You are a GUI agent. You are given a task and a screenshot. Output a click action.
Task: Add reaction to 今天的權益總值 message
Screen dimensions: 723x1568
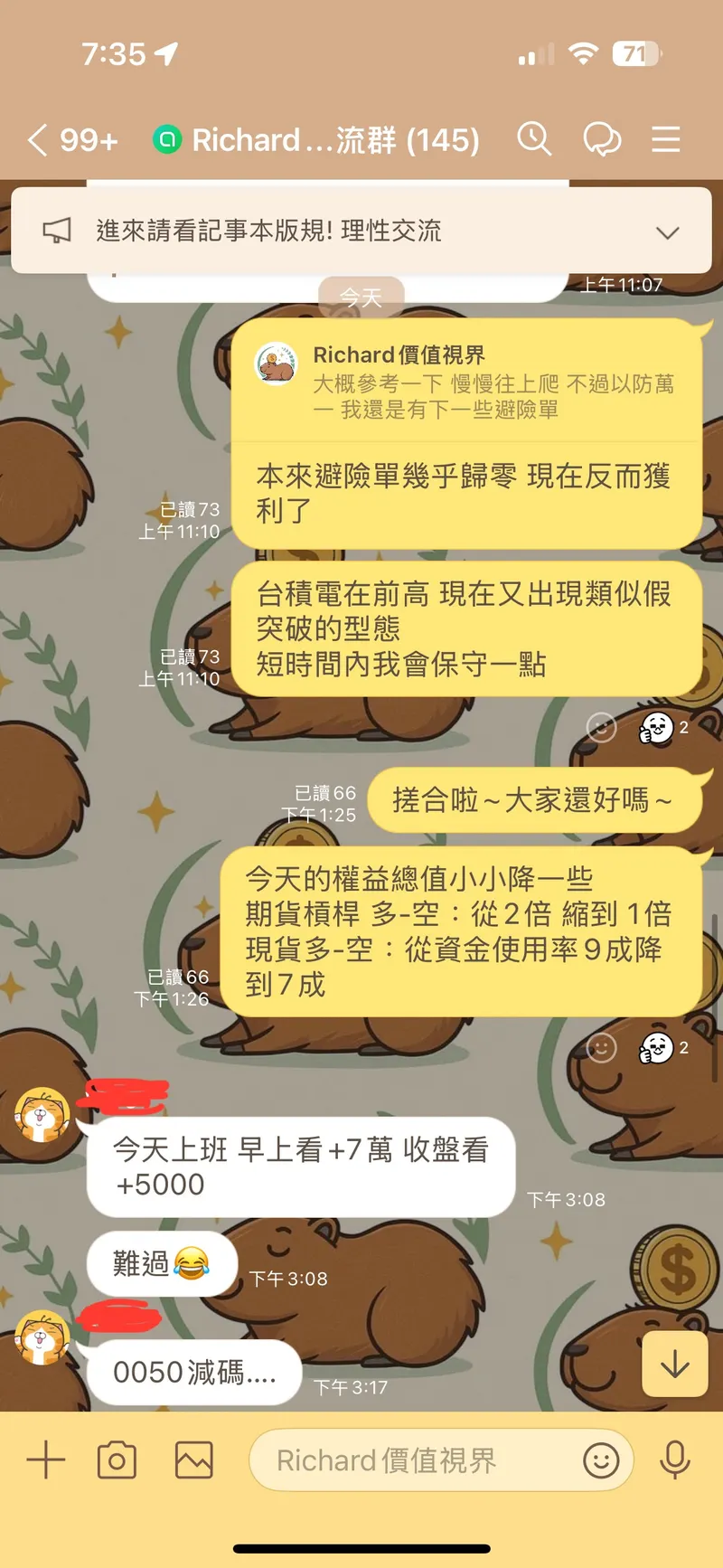point(601,1047)
